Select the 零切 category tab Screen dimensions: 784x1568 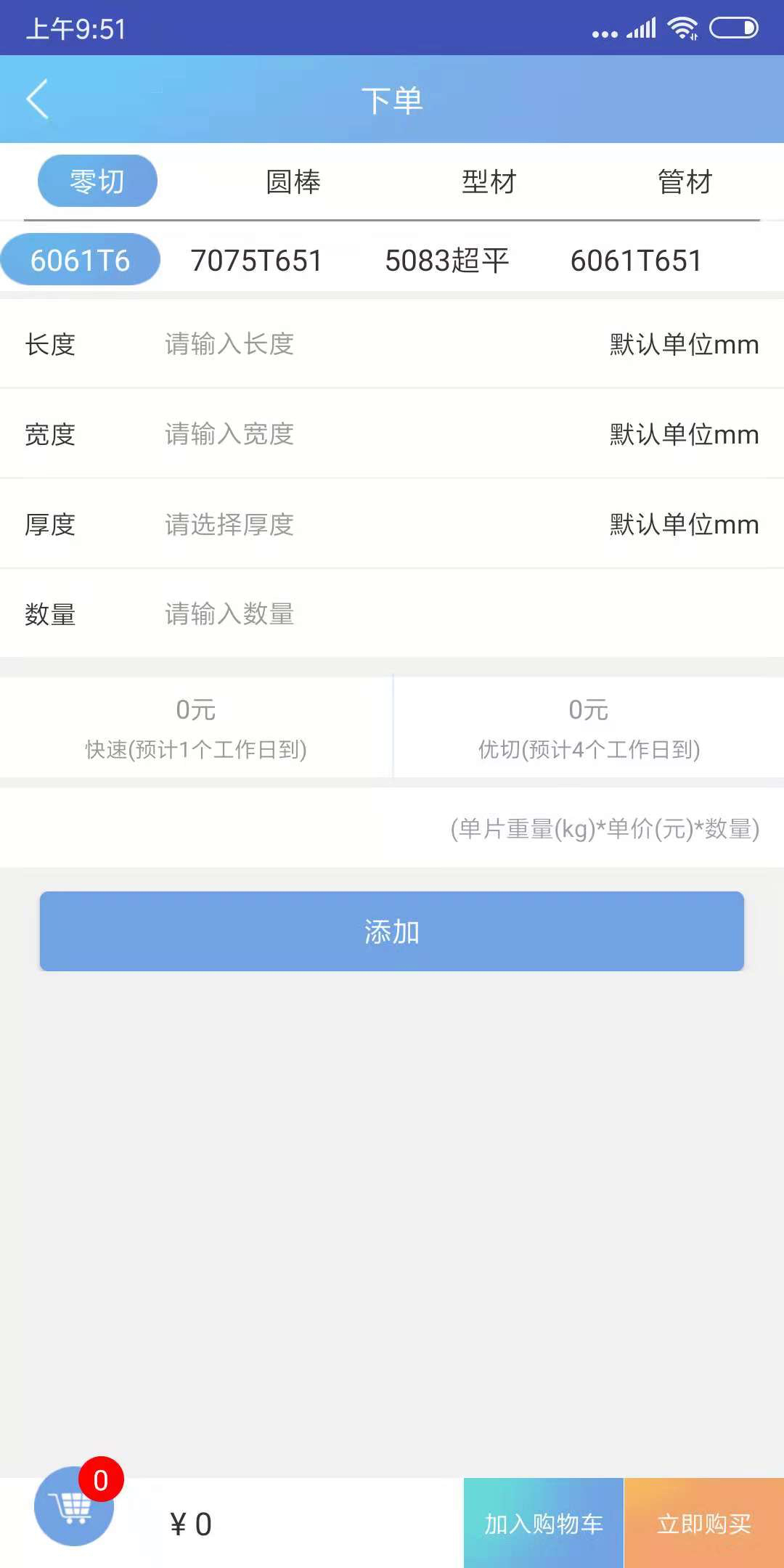point(97,181)
